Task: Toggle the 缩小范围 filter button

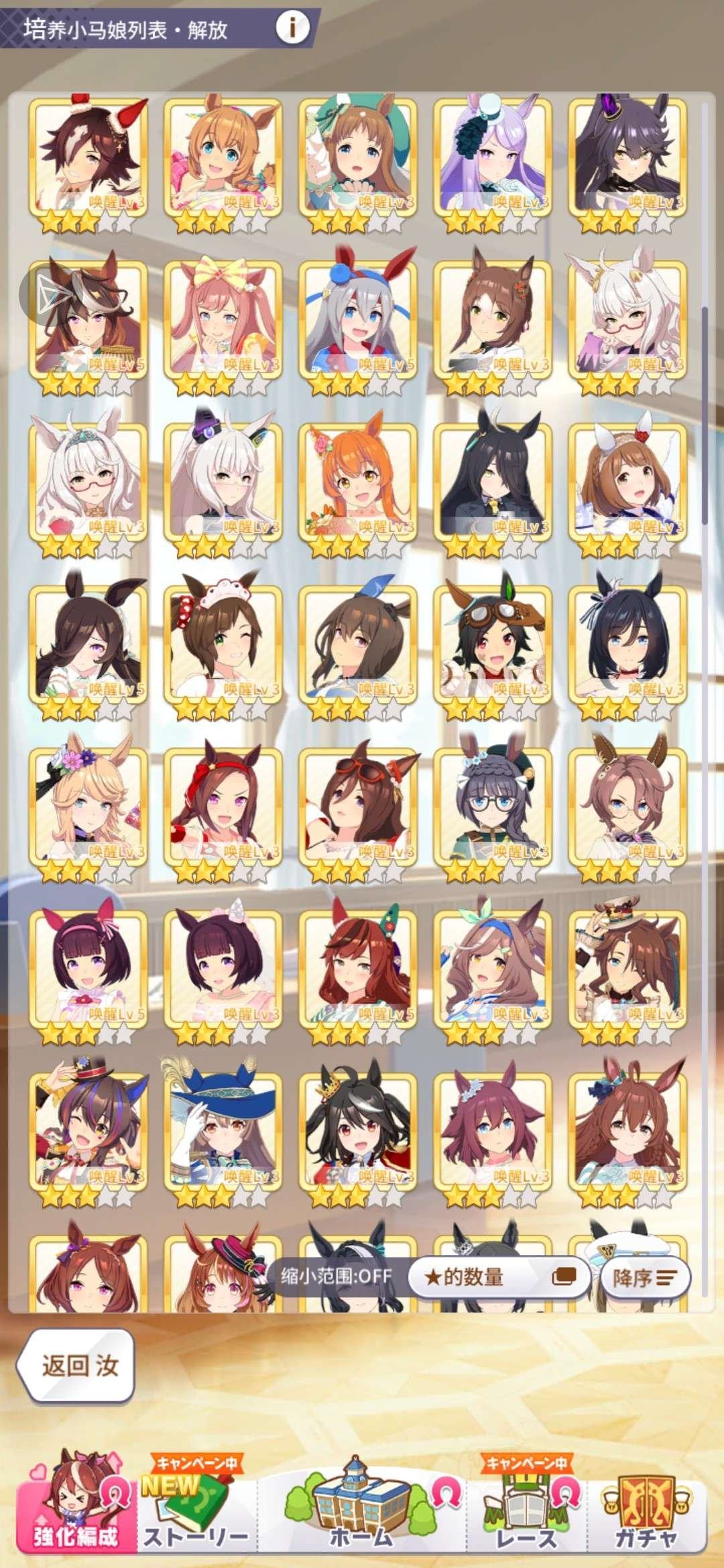Action: [336, 1276]
